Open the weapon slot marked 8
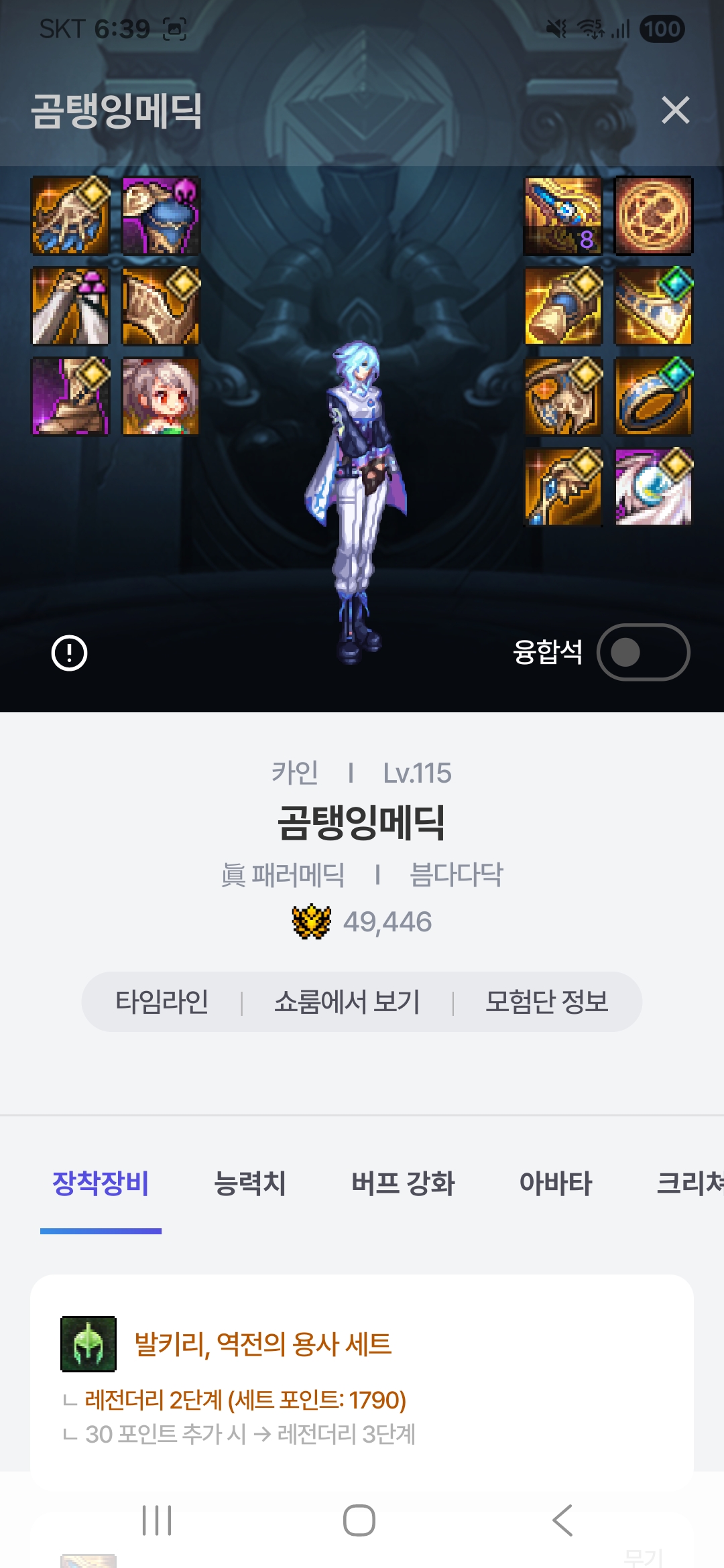 click(562, 216)
